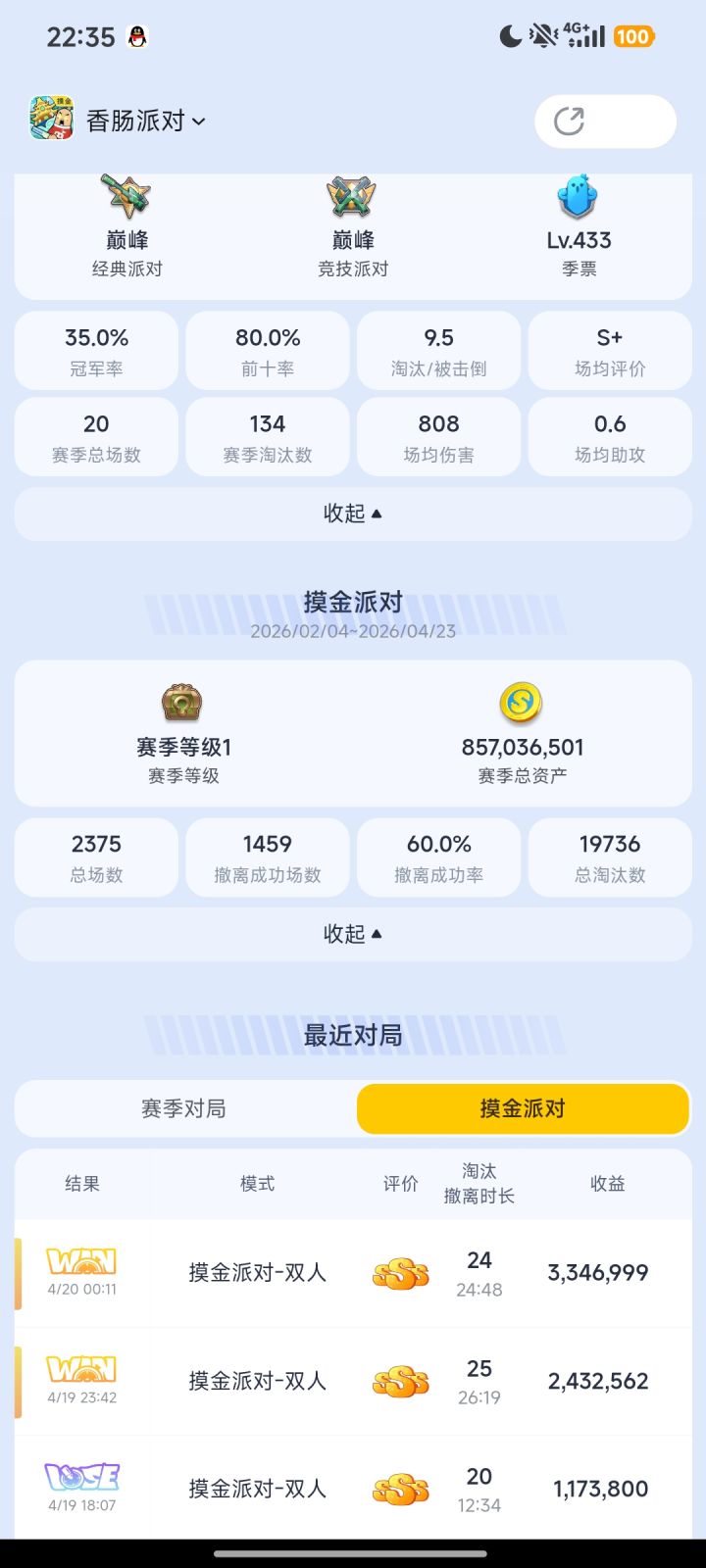Tap the gold coin 赛季总资产 icon
Screen dimensions: 706x1568
coord(521,704)
